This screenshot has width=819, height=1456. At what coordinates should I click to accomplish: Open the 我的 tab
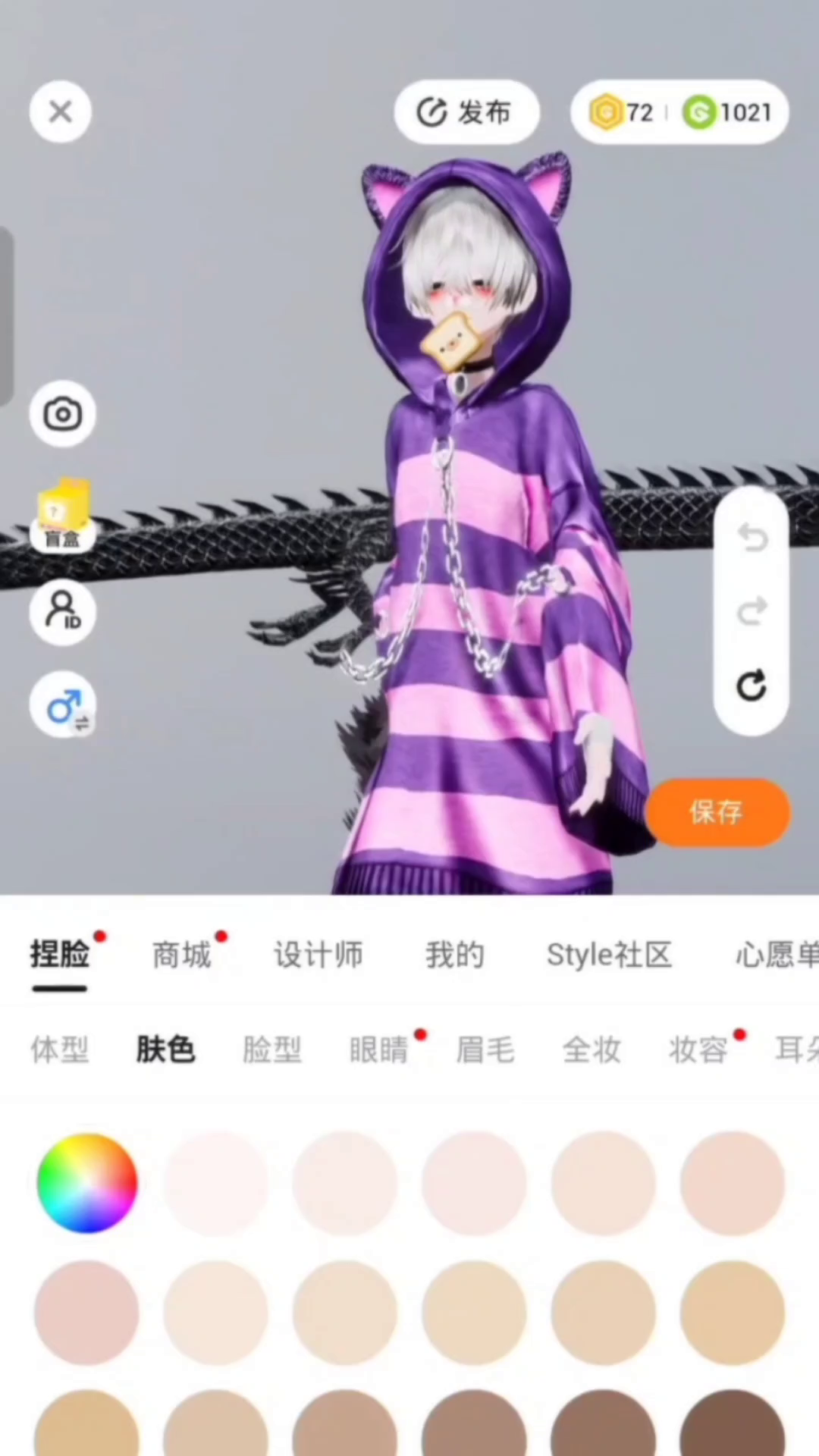[455, 955]
